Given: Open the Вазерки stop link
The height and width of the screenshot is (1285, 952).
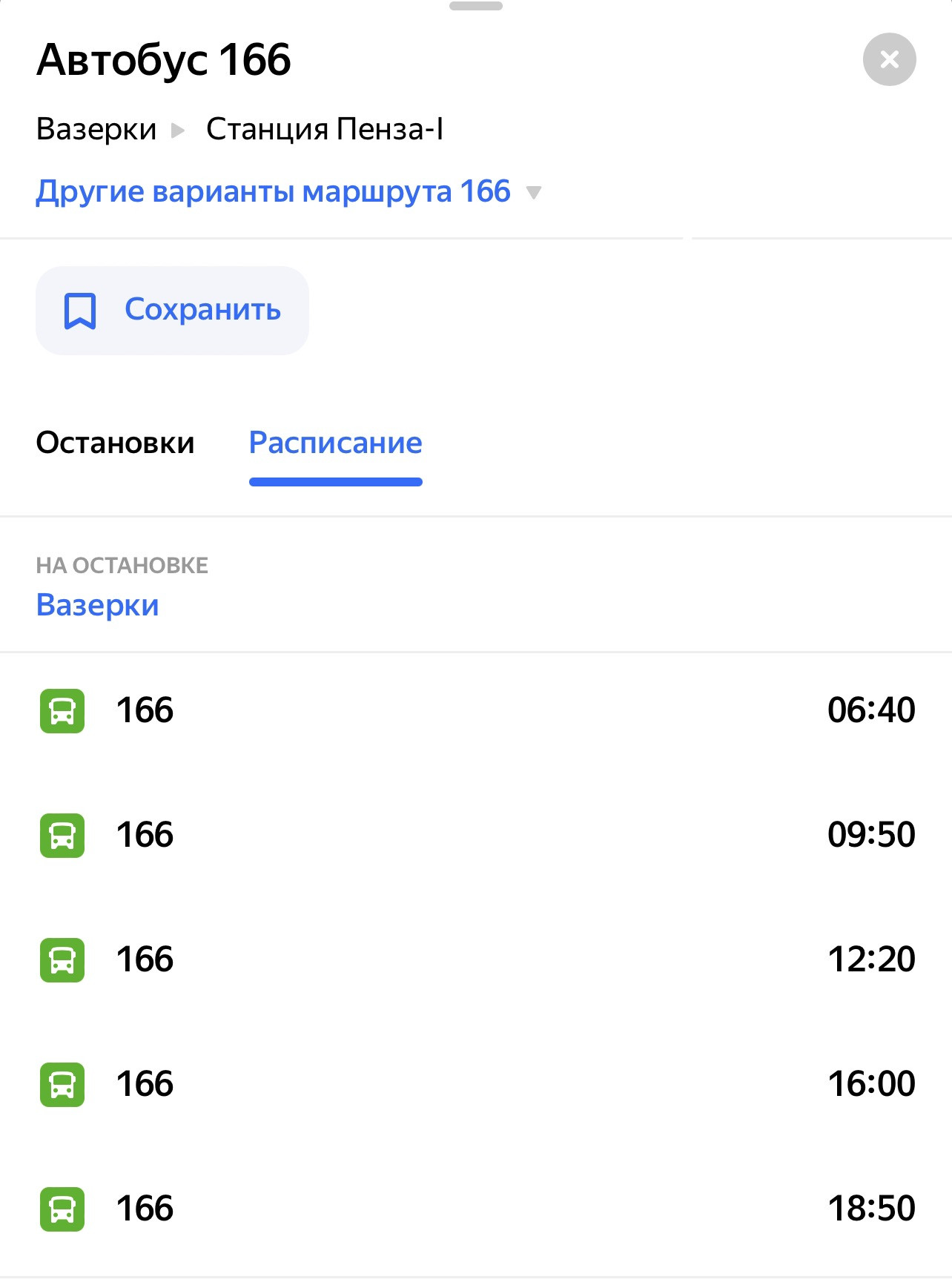Looking at the screenshot, I should pyautogui.click(x=97, y=605).
